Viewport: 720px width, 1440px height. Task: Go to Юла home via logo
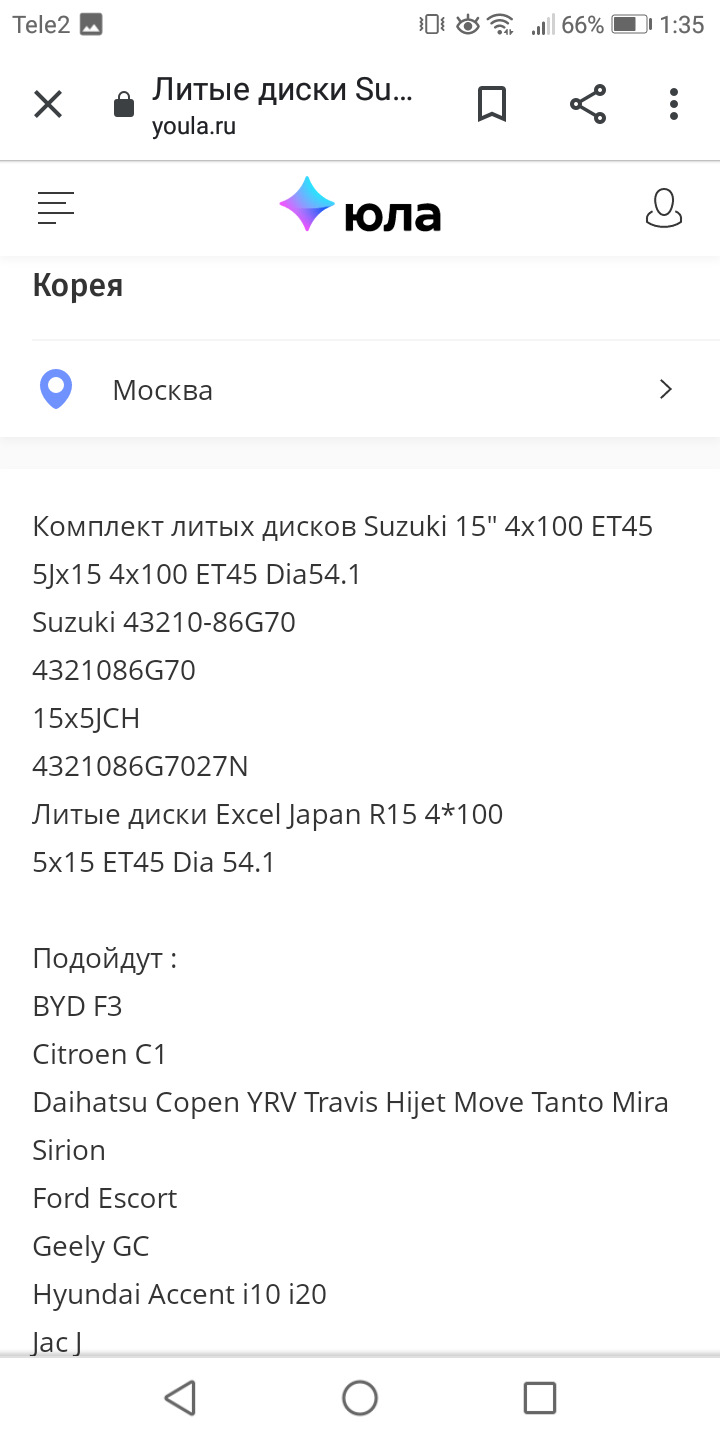pos(360,207)
